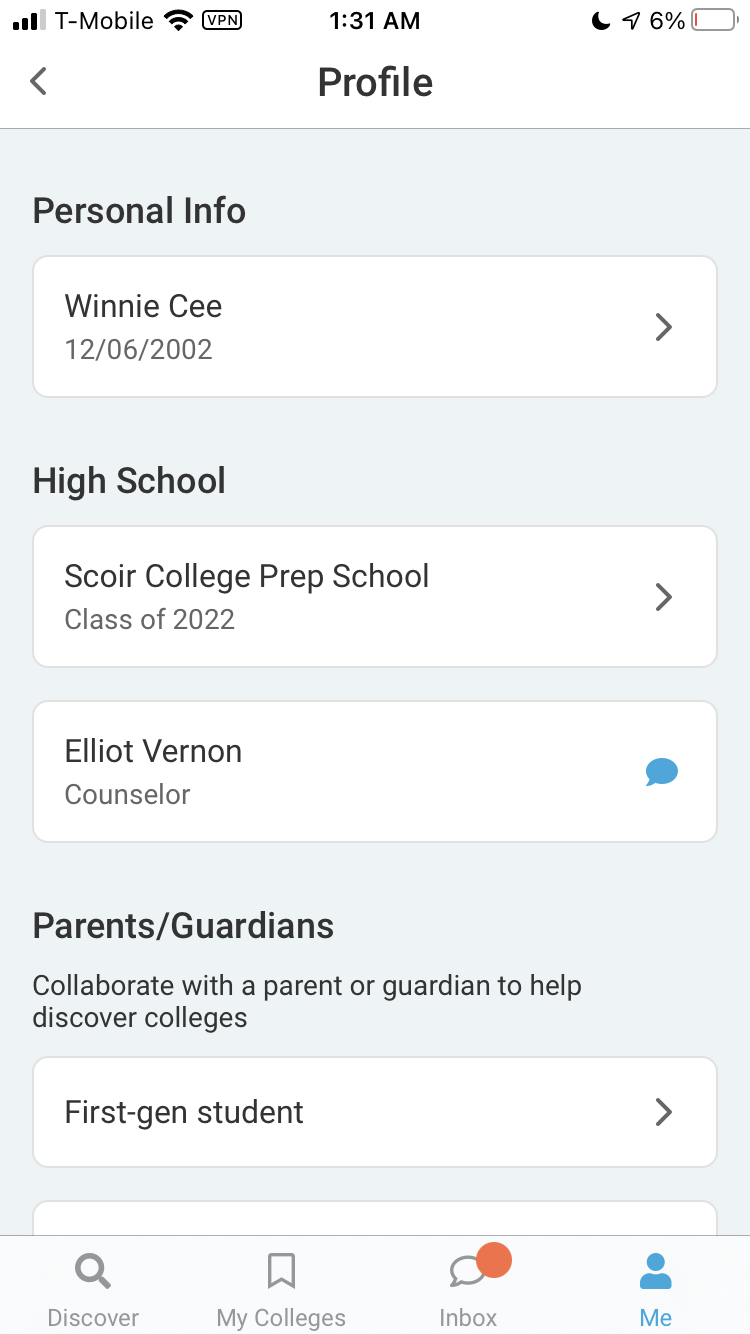Image resolution: width=750 pixels, height=1334 pixels.
Task: Select the Me tab
Action: coord(656,1290)
